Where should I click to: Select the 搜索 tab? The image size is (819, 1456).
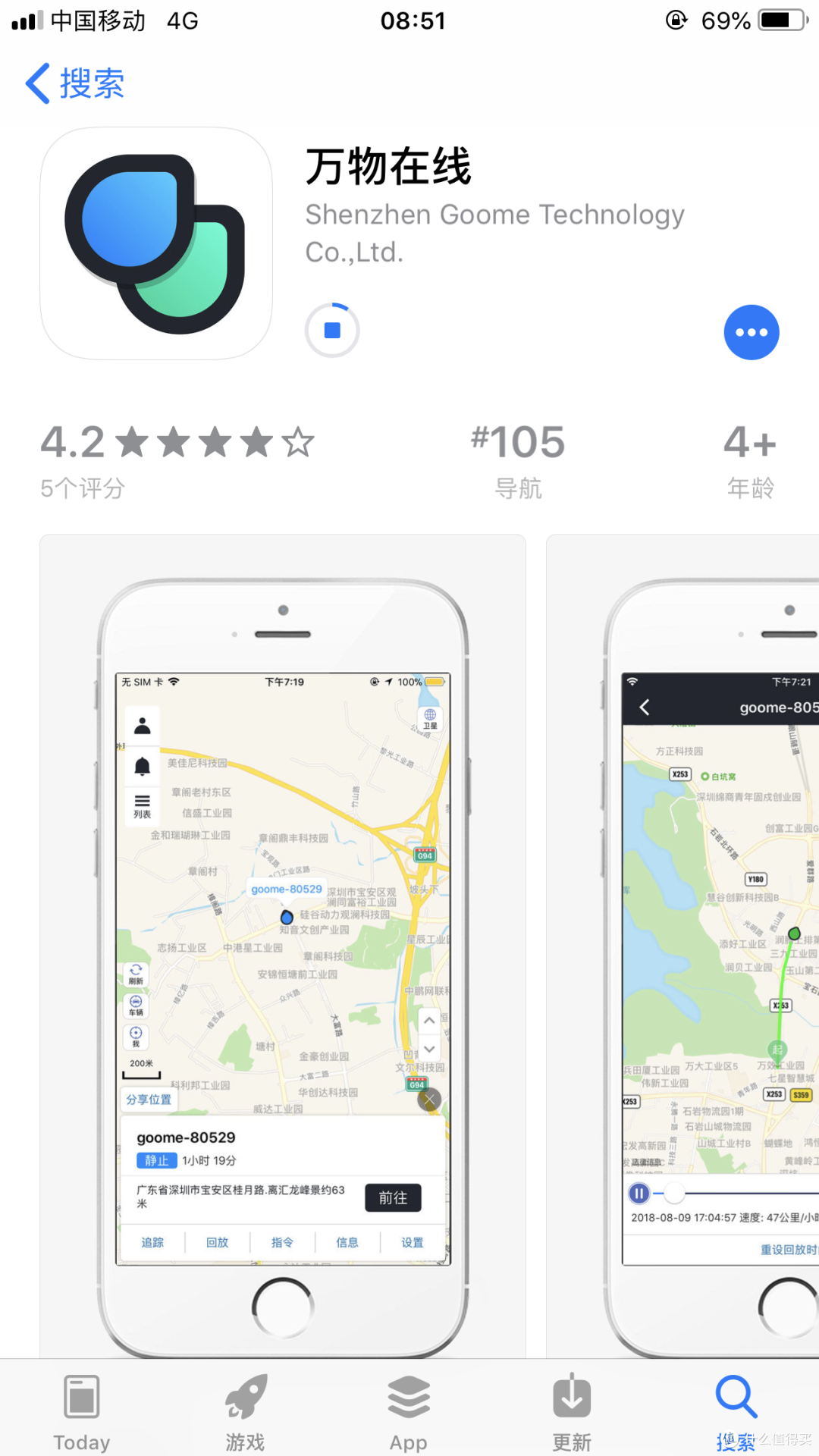[736, 1412]
